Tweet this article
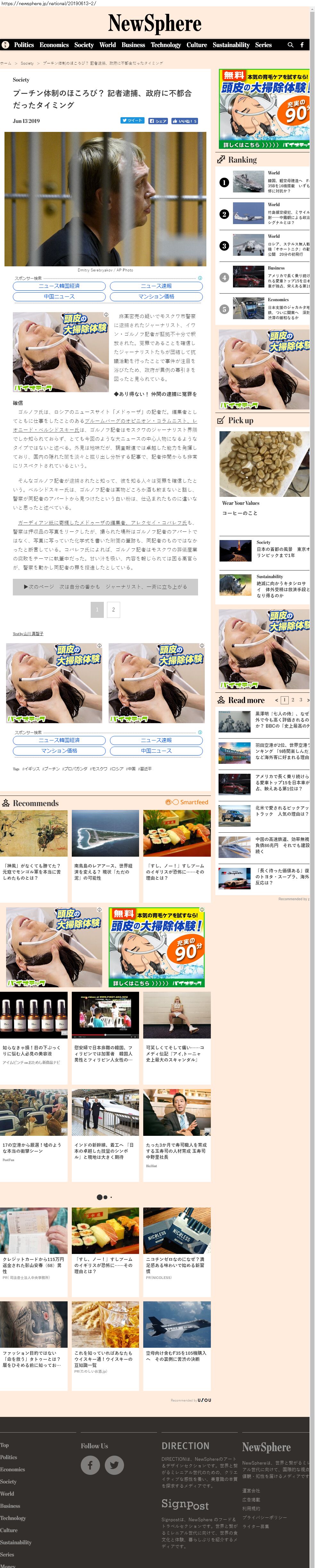Screen dimensions: 315x1568 click(x=132, y=120)
